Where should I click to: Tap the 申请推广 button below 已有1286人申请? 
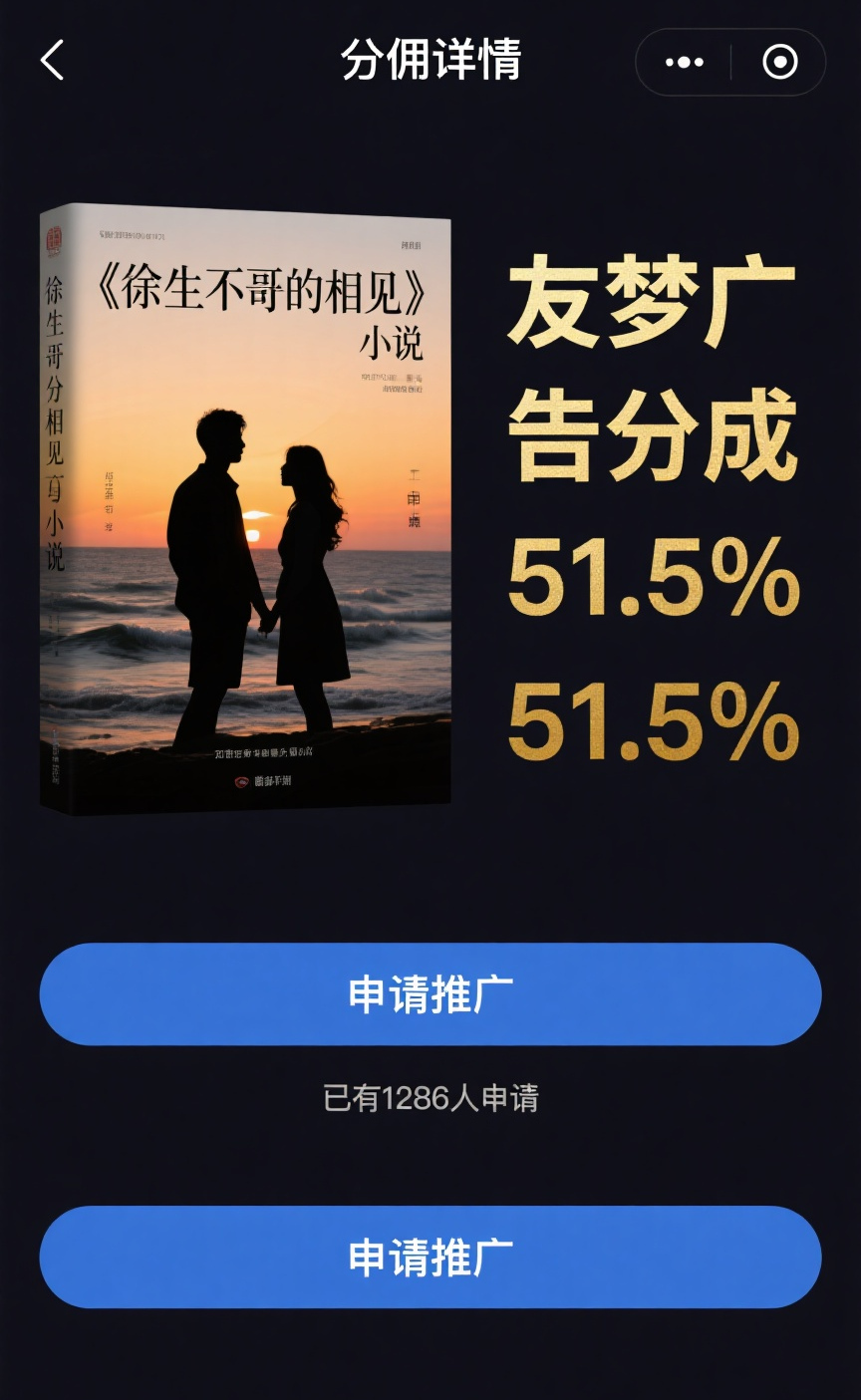430,1257
